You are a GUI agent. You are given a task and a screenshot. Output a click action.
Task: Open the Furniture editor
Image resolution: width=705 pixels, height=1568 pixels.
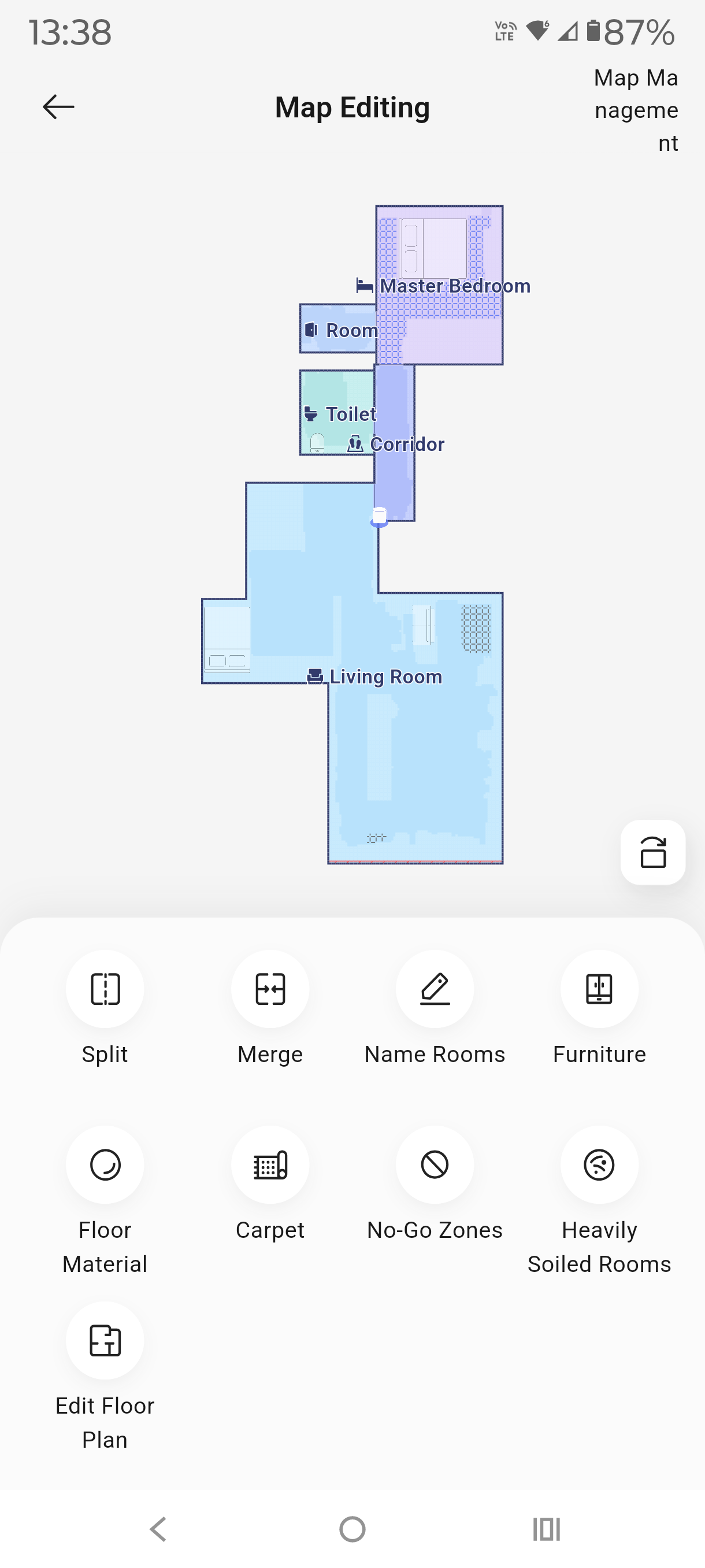click(x=599, y=989)
